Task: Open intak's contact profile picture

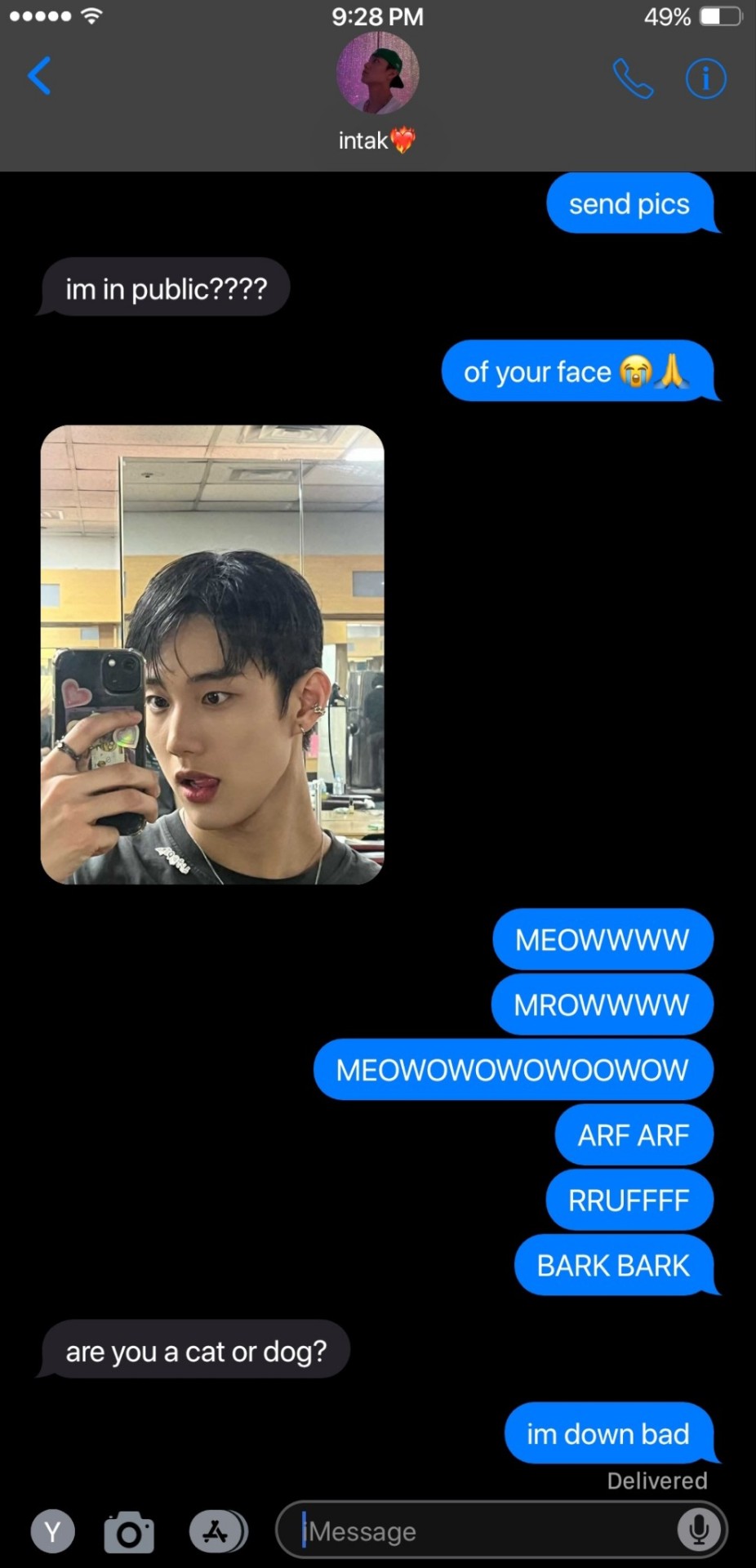Action: coord(377,73)
